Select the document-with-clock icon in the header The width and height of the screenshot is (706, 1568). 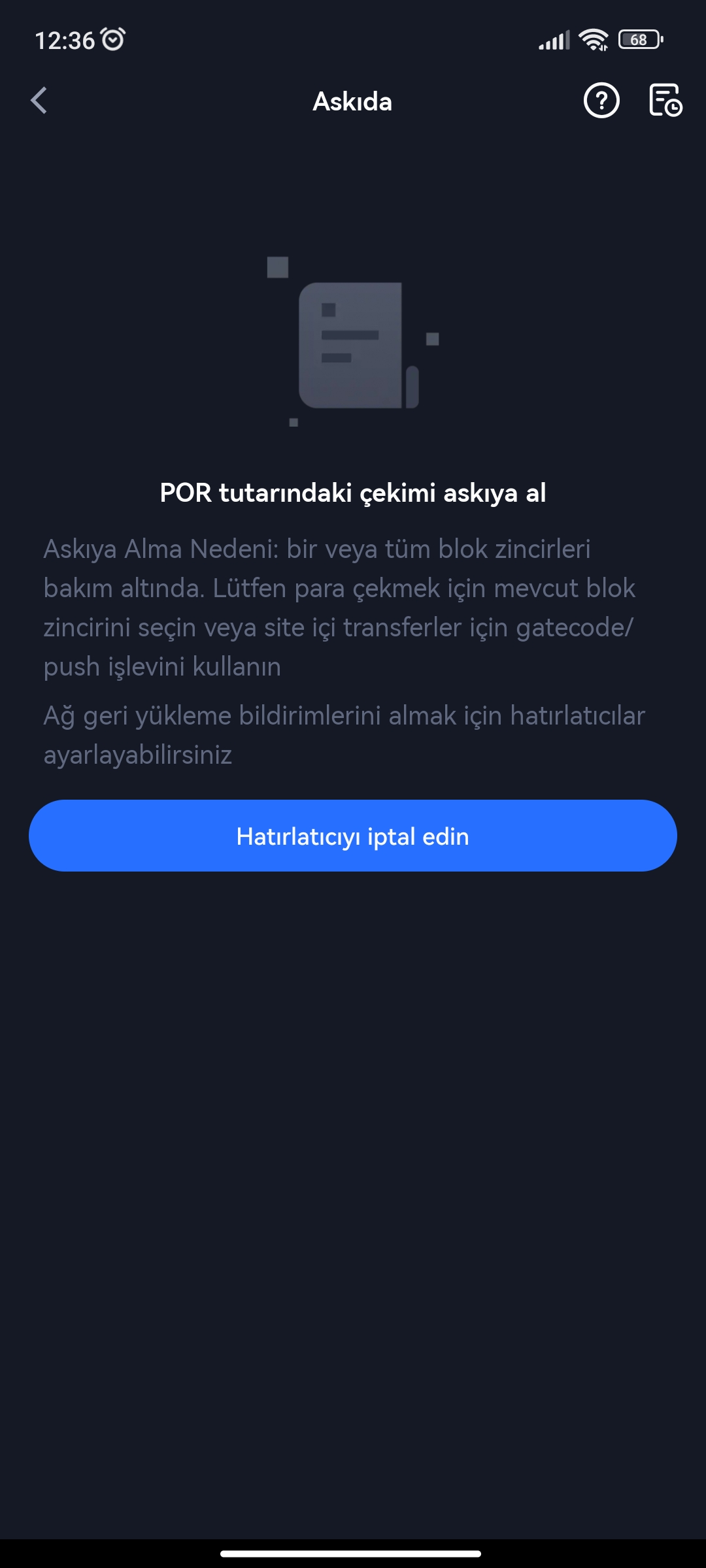664,101
